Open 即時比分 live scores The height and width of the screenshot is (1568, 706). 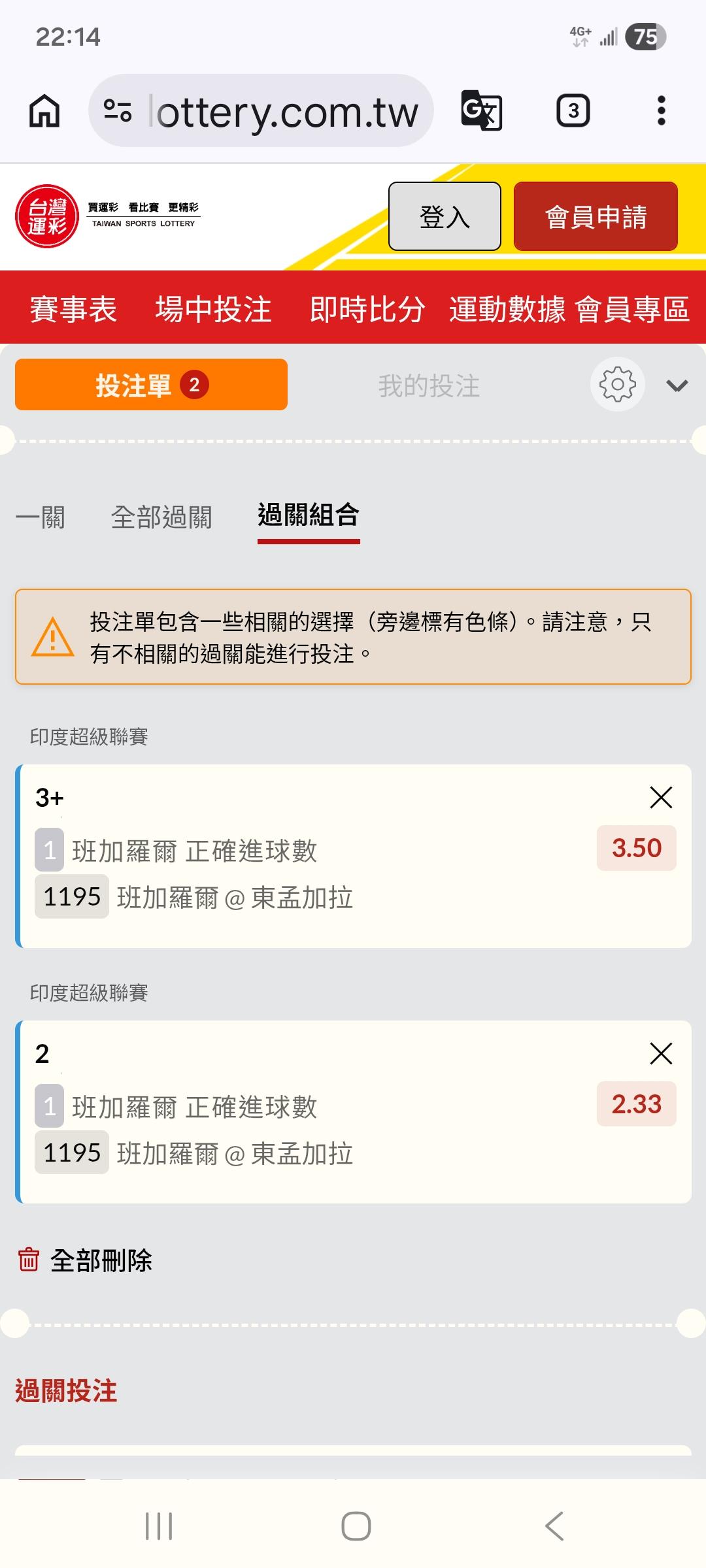(367, 309)
